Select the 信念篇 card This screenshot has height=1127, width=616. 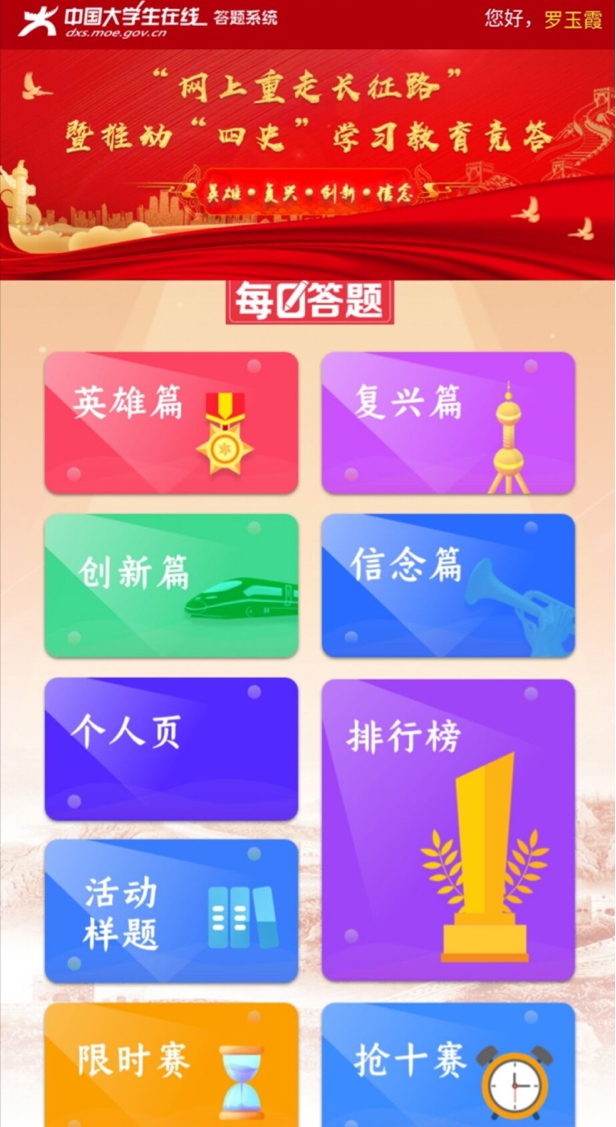448,585
